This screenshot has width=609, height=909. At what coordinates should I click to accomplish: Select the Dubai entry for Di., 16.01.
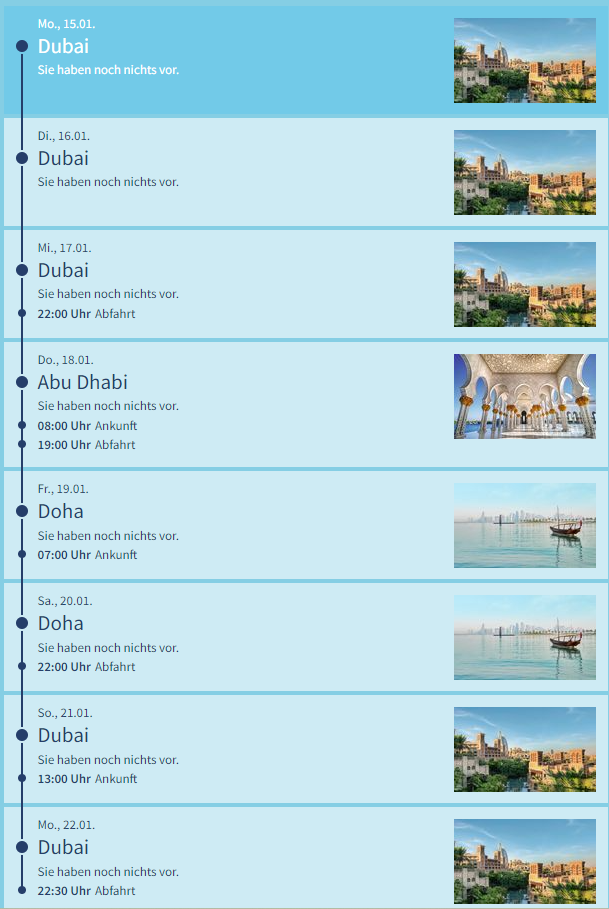(x=63, y=158)
